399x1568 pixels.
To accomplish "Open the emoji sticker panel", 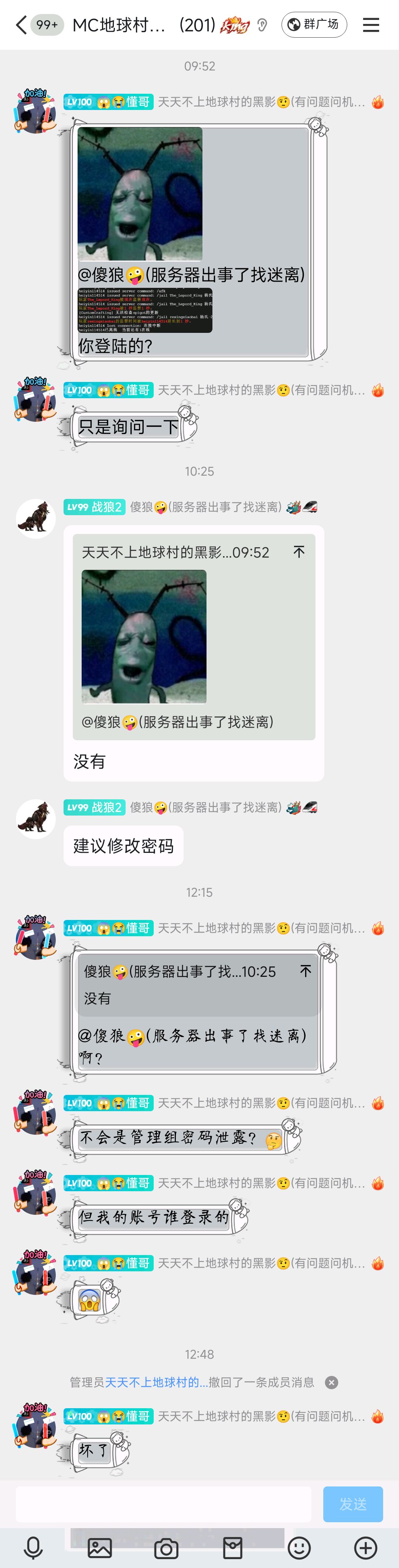I will [x=299, y=1547].
